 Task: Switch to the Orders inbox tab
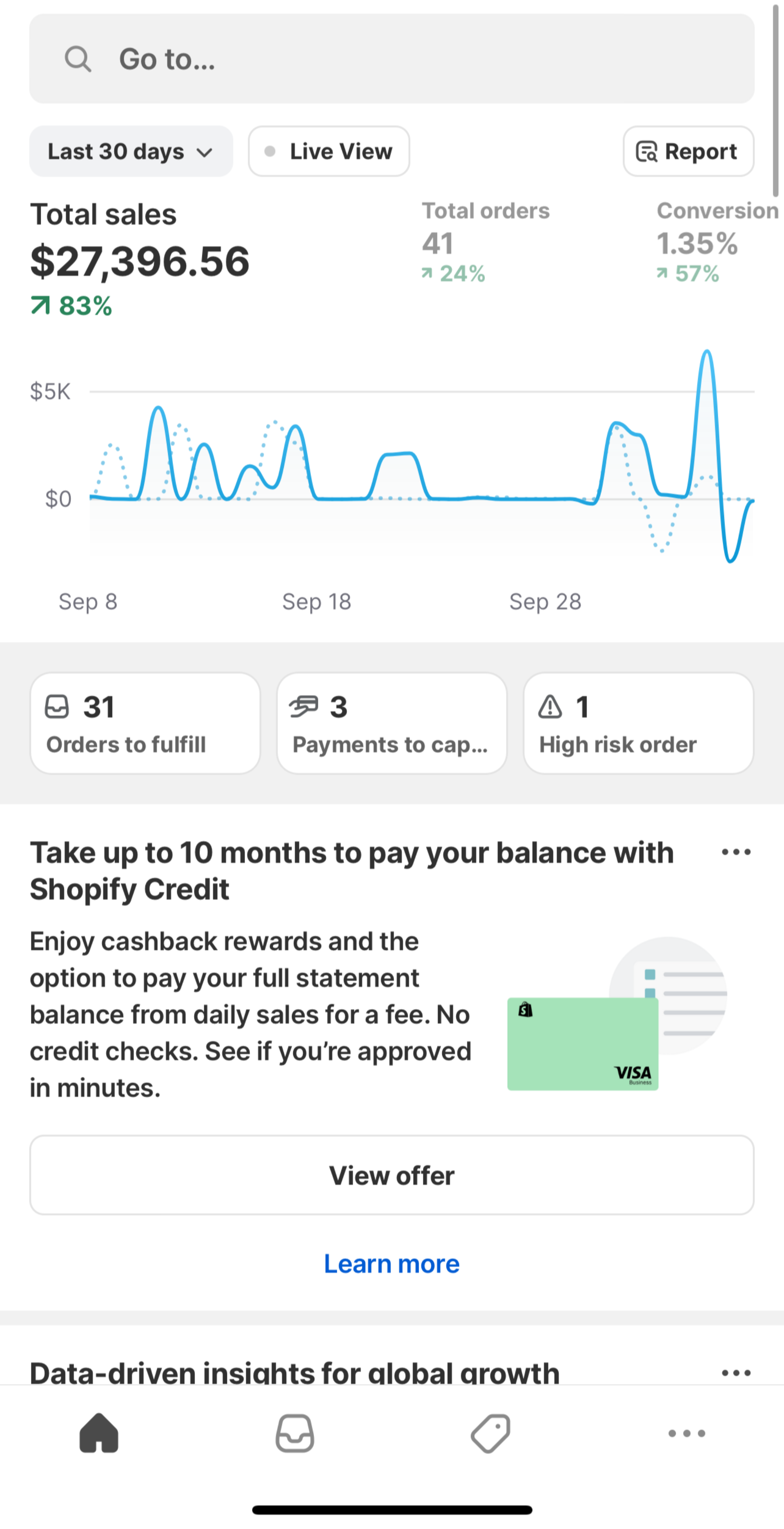[x=294, y=1433]
